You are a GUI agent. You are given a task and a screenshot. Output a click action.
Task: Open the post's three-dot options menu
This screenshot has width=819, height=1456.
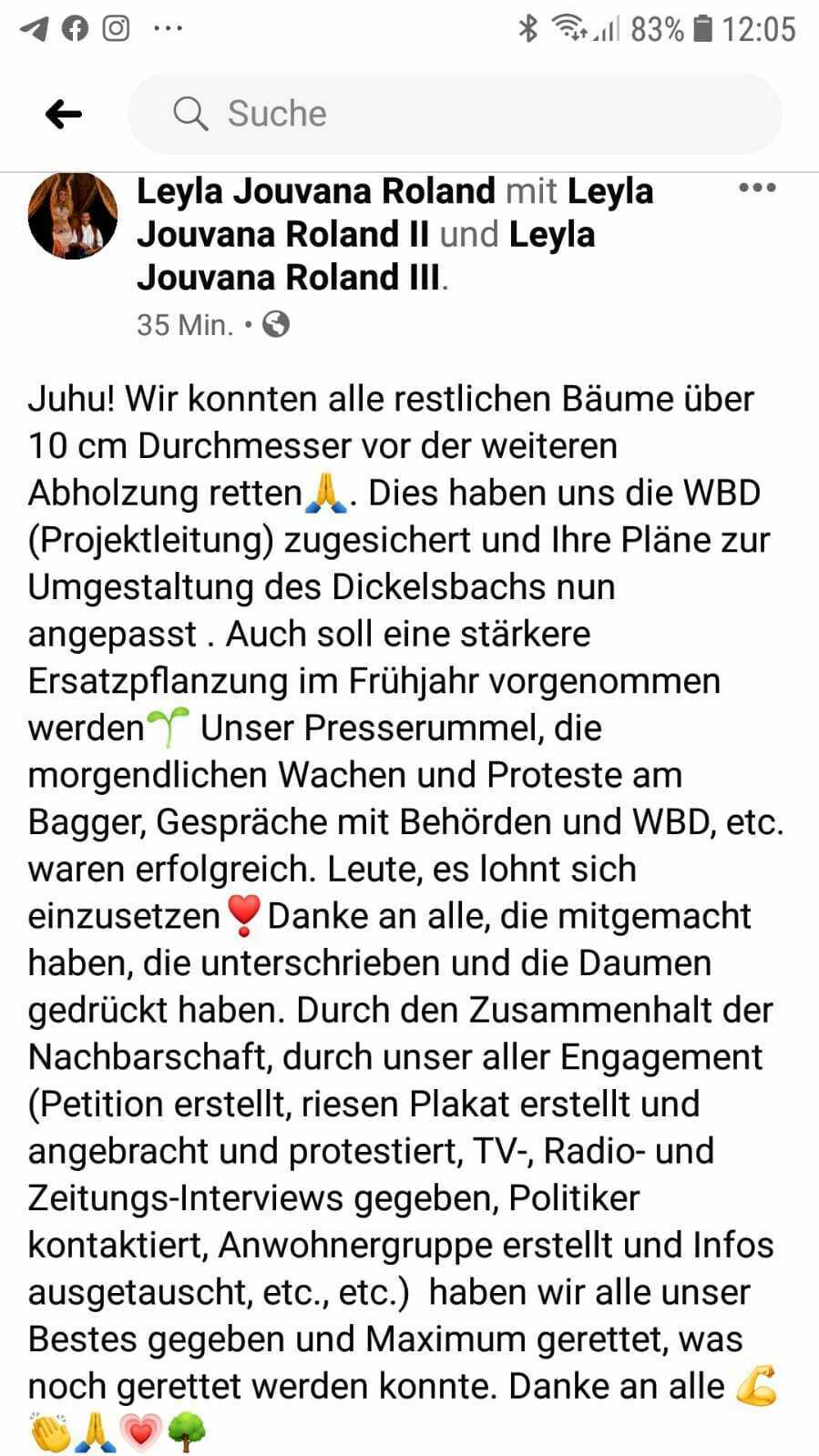pos(757,188)
